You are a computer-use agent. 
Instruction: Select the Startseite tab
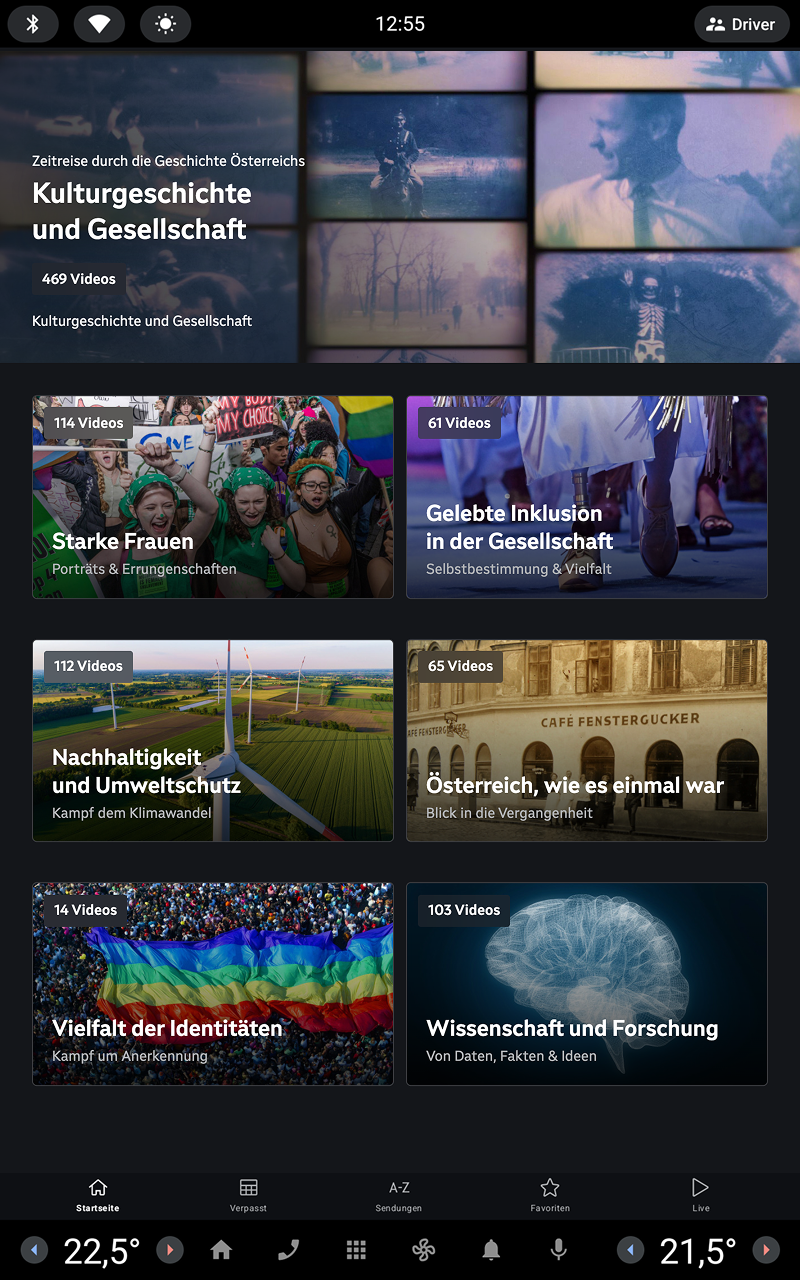[98, 1195]
